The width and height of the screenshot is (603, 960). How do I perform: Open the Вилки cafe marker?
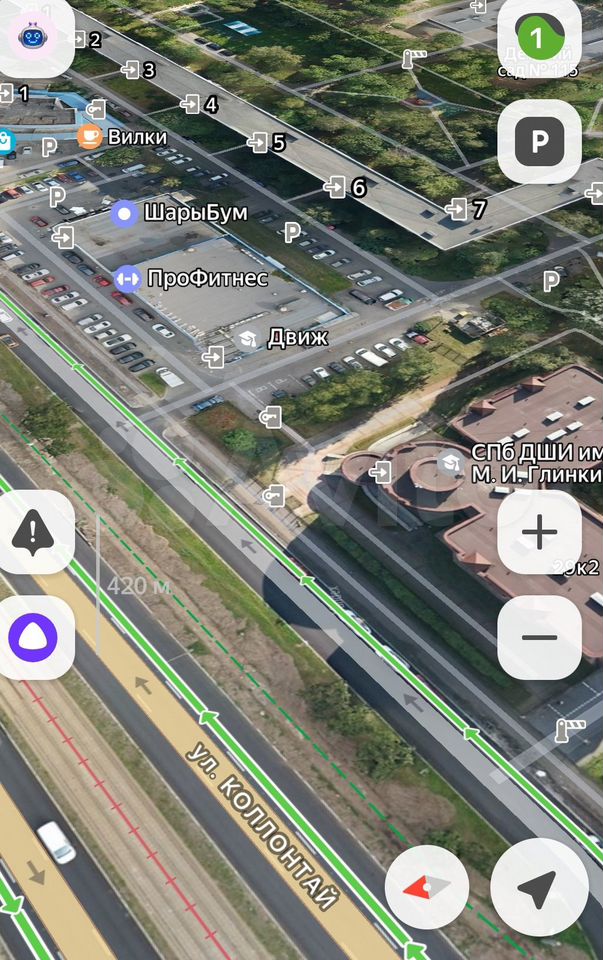[90, 136]
